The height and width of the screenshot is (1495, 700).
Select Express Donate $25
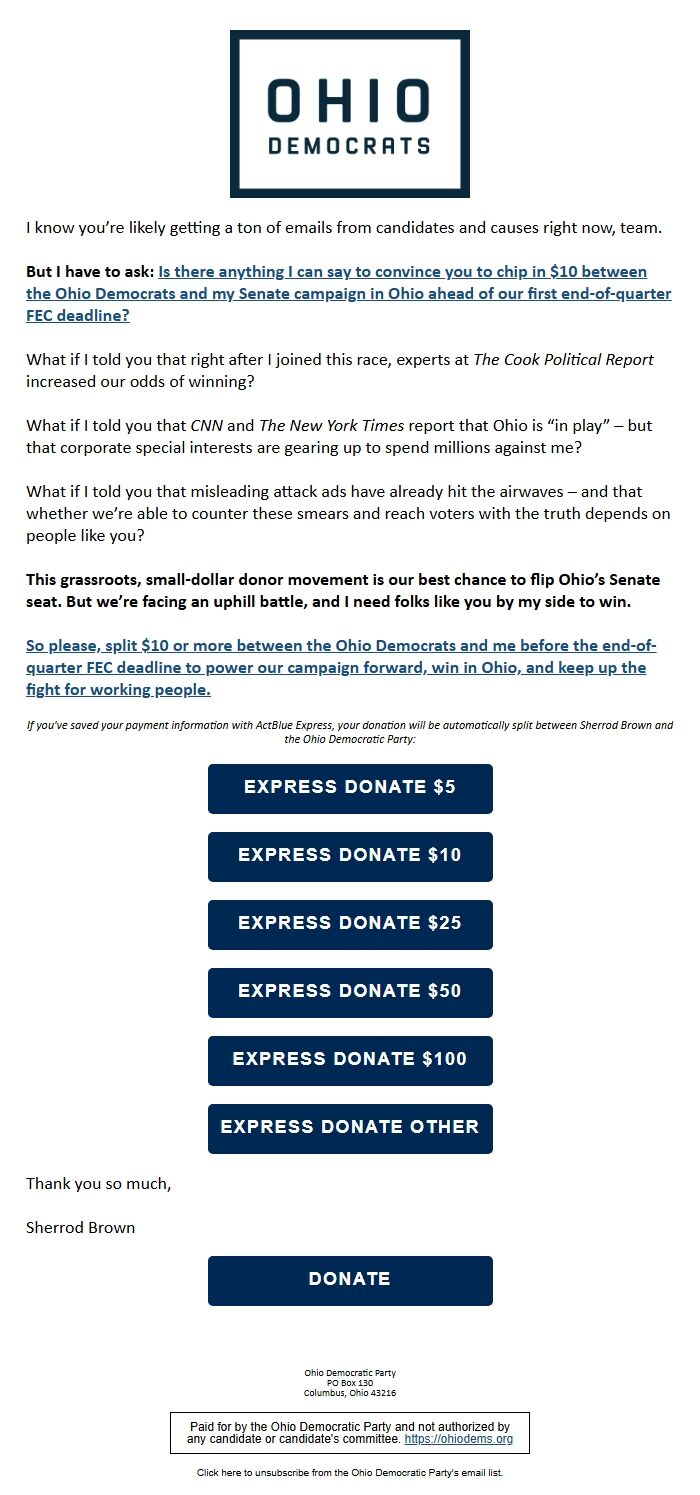(x=350, y=924)
